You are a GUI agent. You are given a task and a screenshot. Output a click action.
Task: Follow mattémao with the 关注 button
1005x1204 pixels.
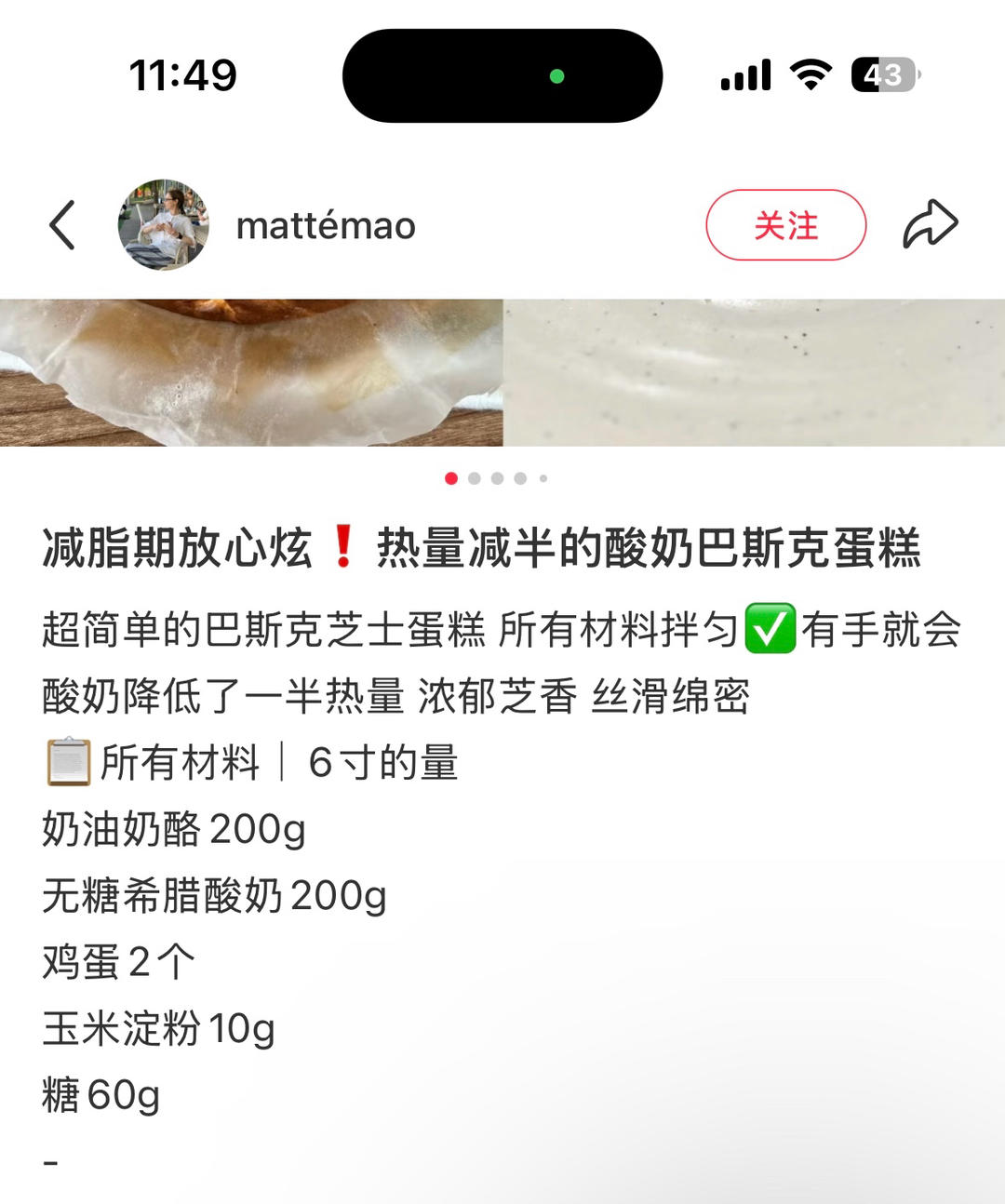[785, 225]
